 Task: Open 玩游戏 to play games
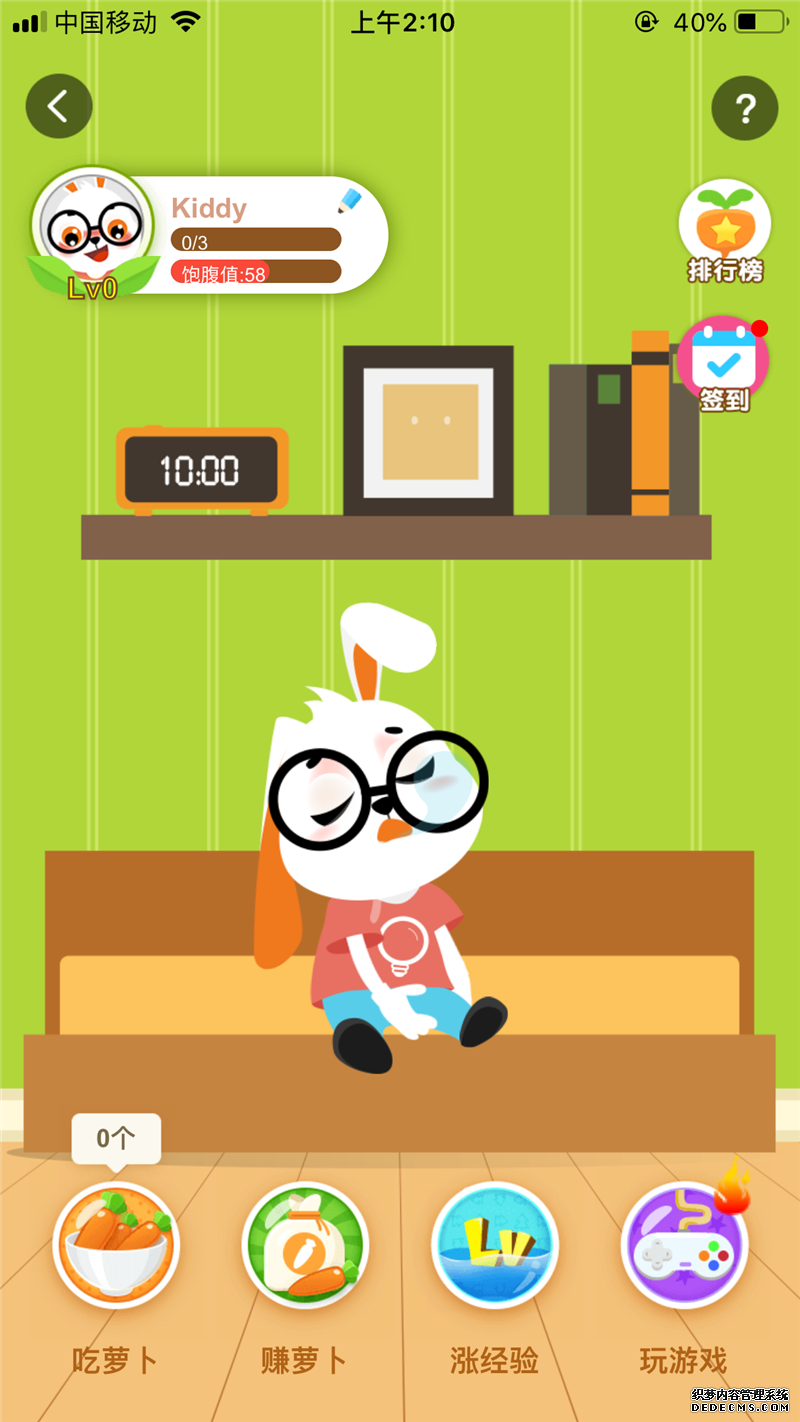tap(684, 1245)
